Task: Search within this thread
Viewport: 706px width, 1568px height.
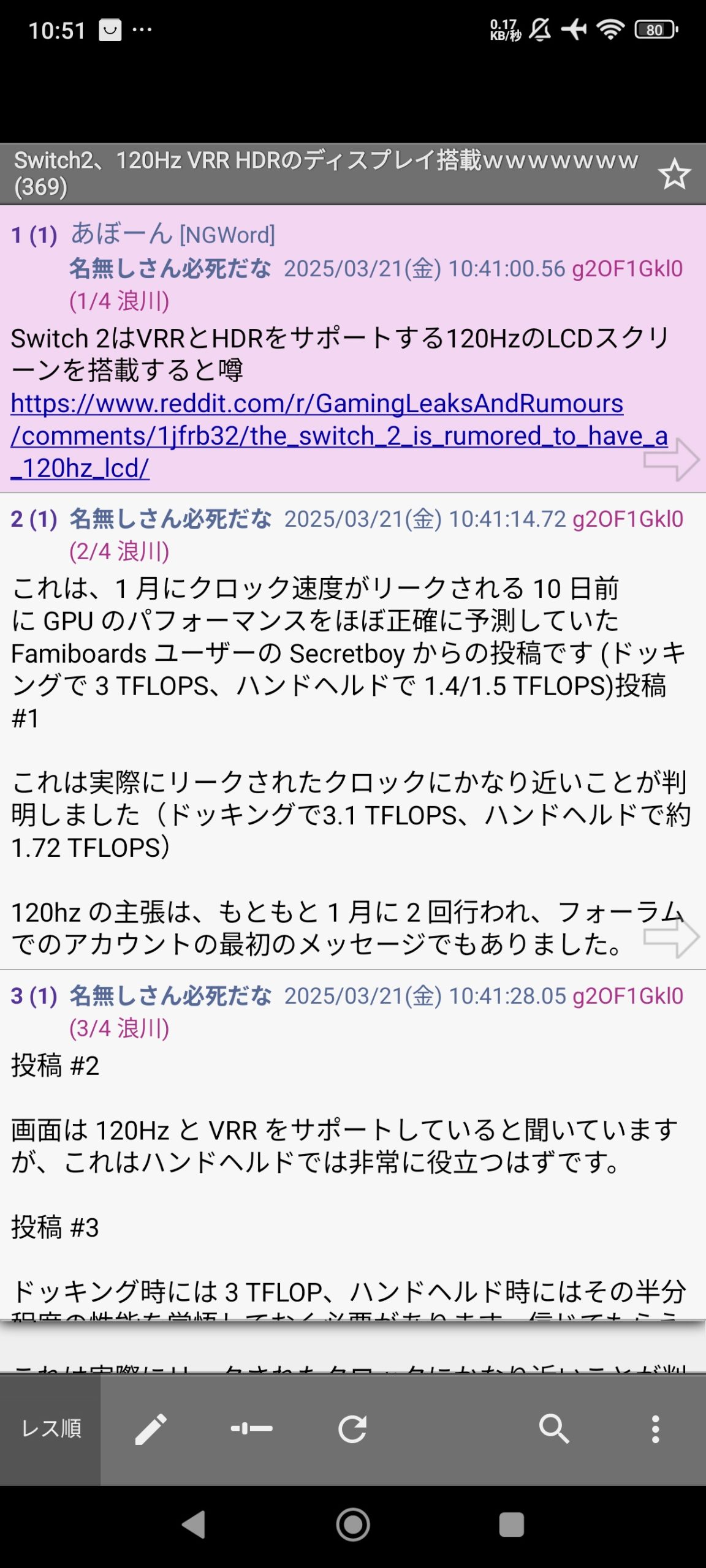Action: coord(553,1429)
